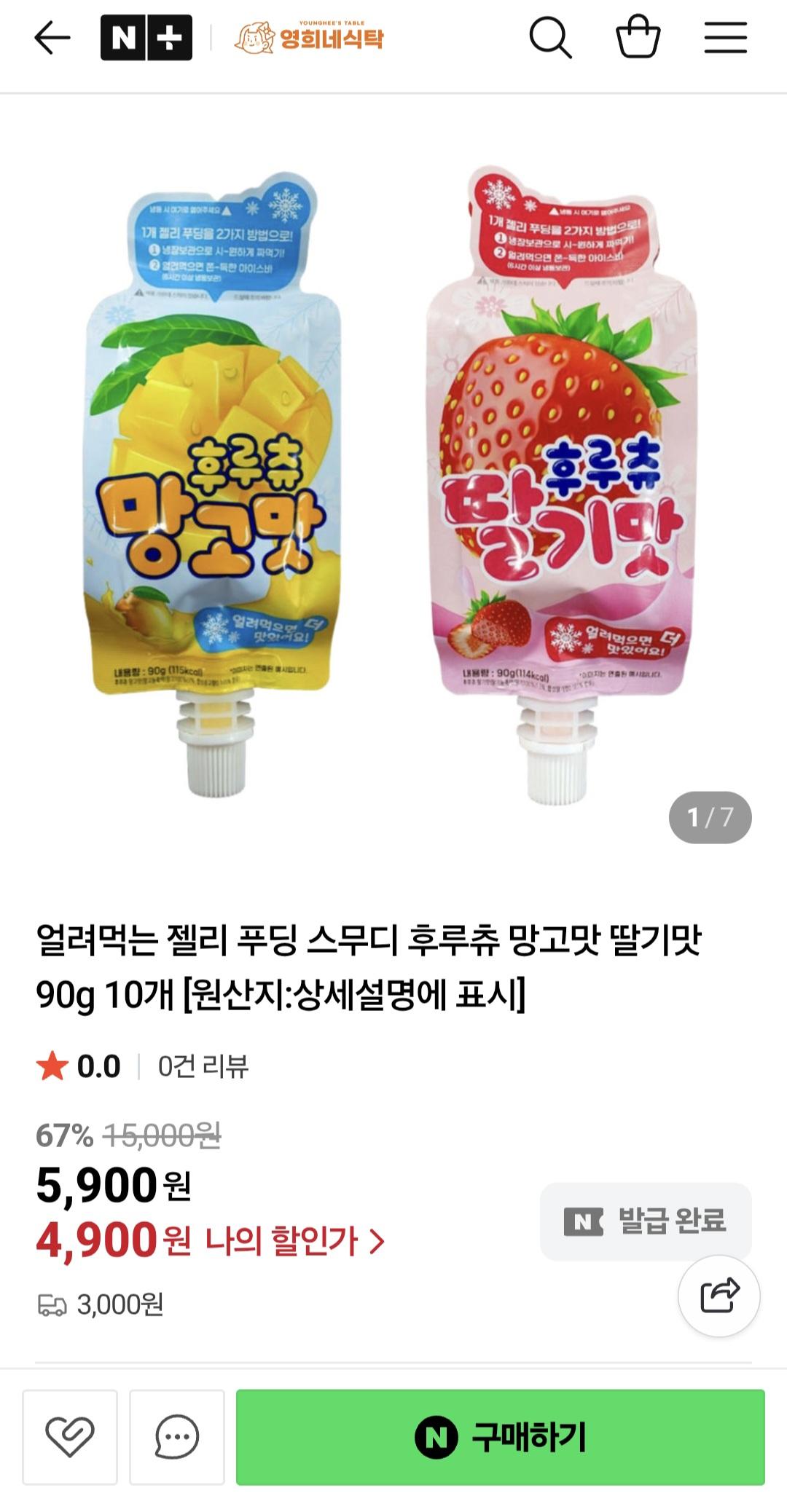View the 후루츄 jelly product image
This screenshot has height=1512, width=787.
click(393, 484)
